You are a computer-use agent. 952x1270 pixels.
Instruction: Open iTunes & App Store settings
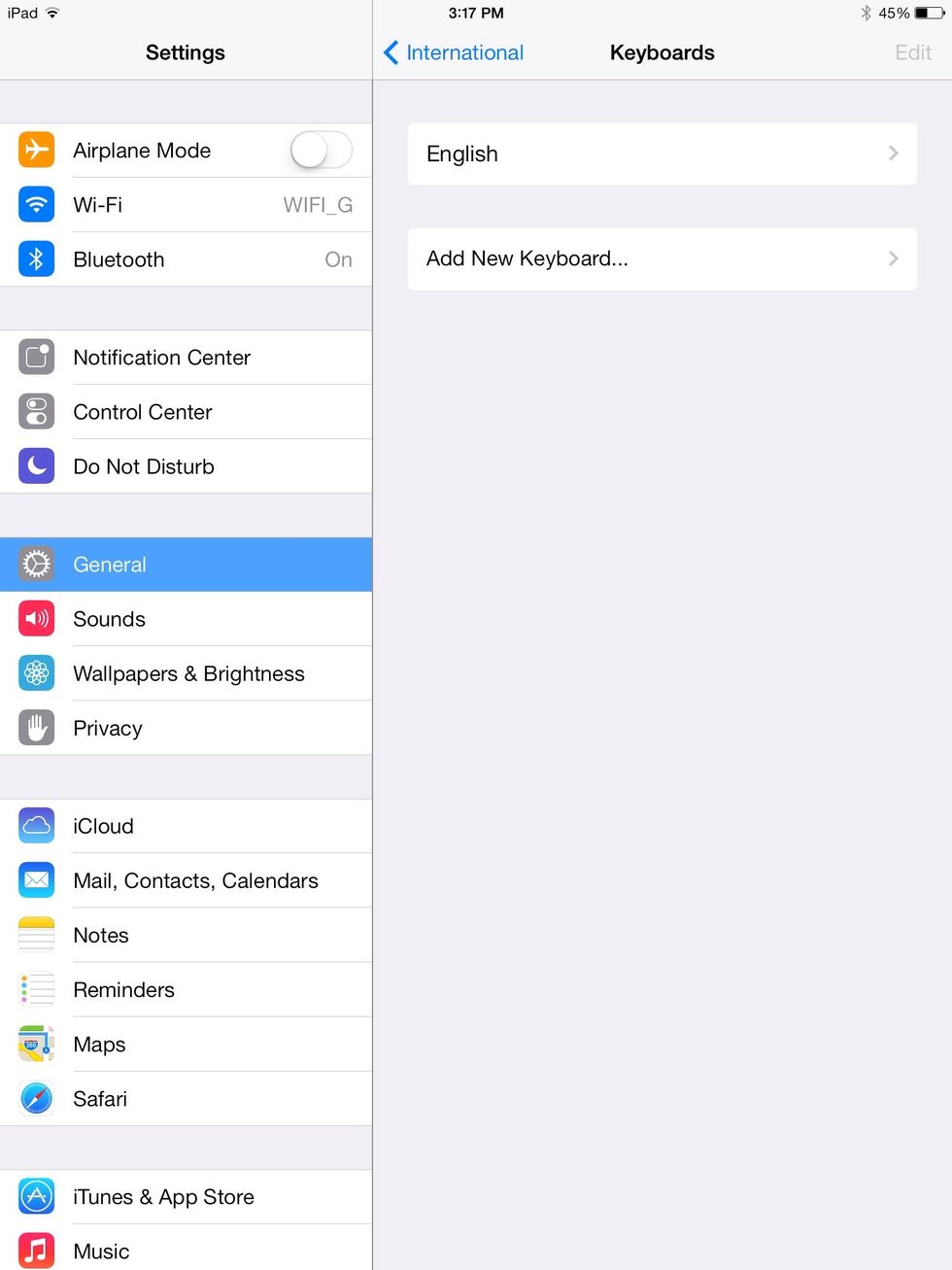[185, 1197]
